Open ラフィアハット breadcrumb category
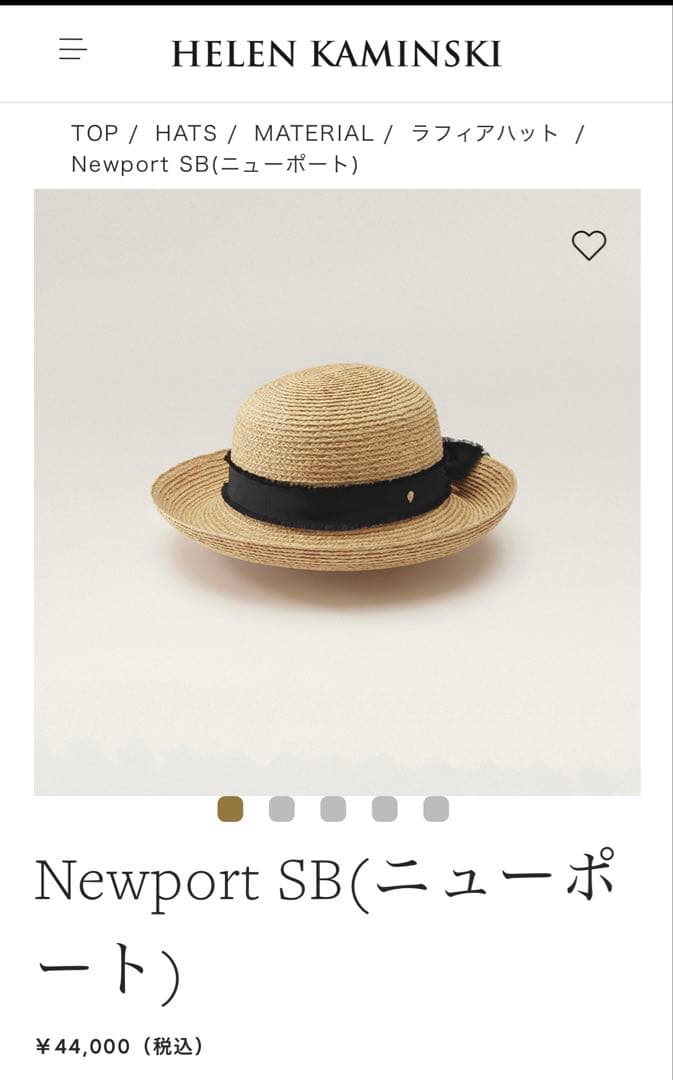The image size is (673, 1080). tap(485, 133)
